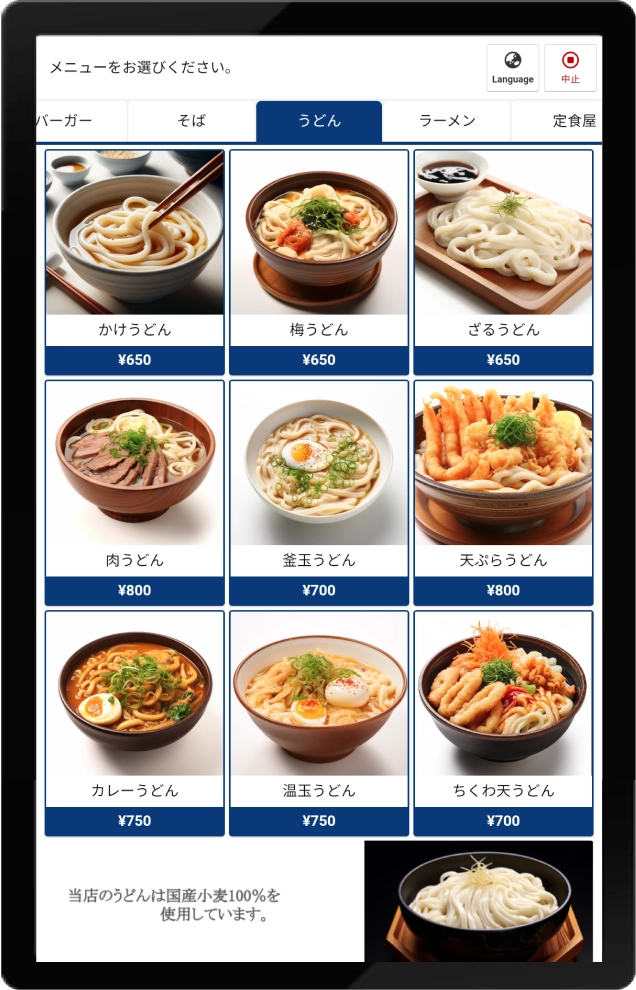Open the Language selection button
The image size is (636, 990).
coord(512,67)
